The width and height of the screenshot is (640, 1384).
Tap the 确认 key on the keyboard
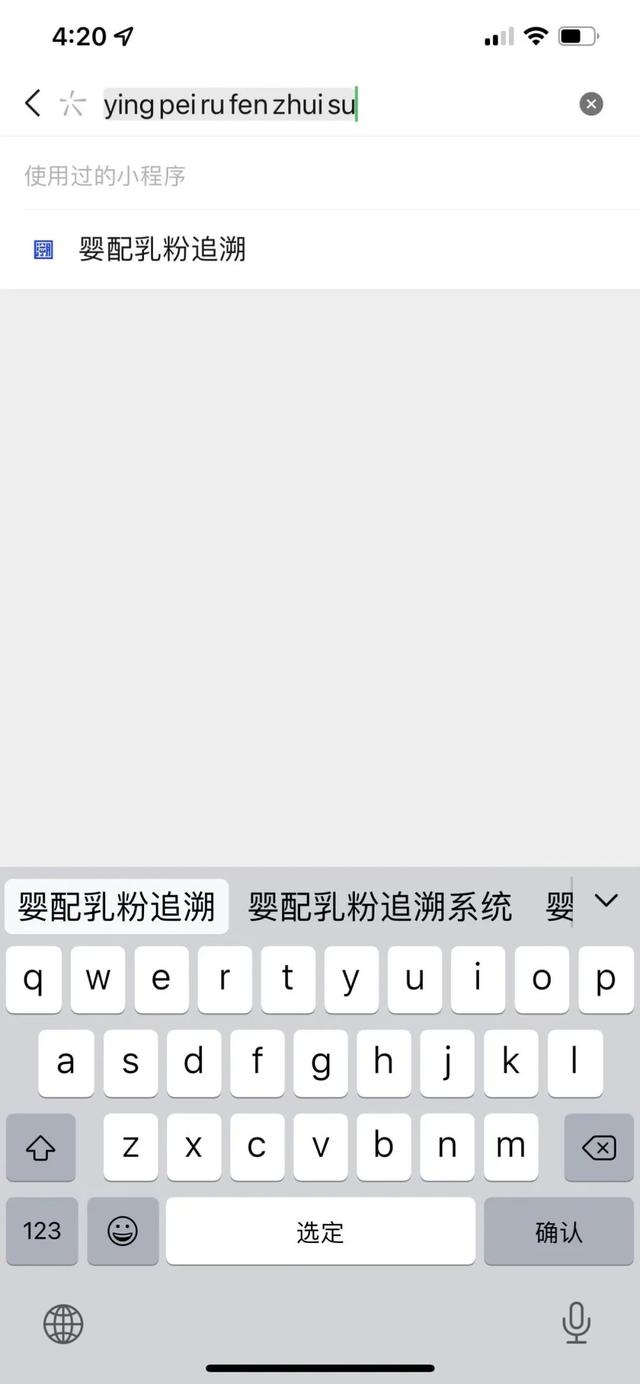(x=559, y=1232)
